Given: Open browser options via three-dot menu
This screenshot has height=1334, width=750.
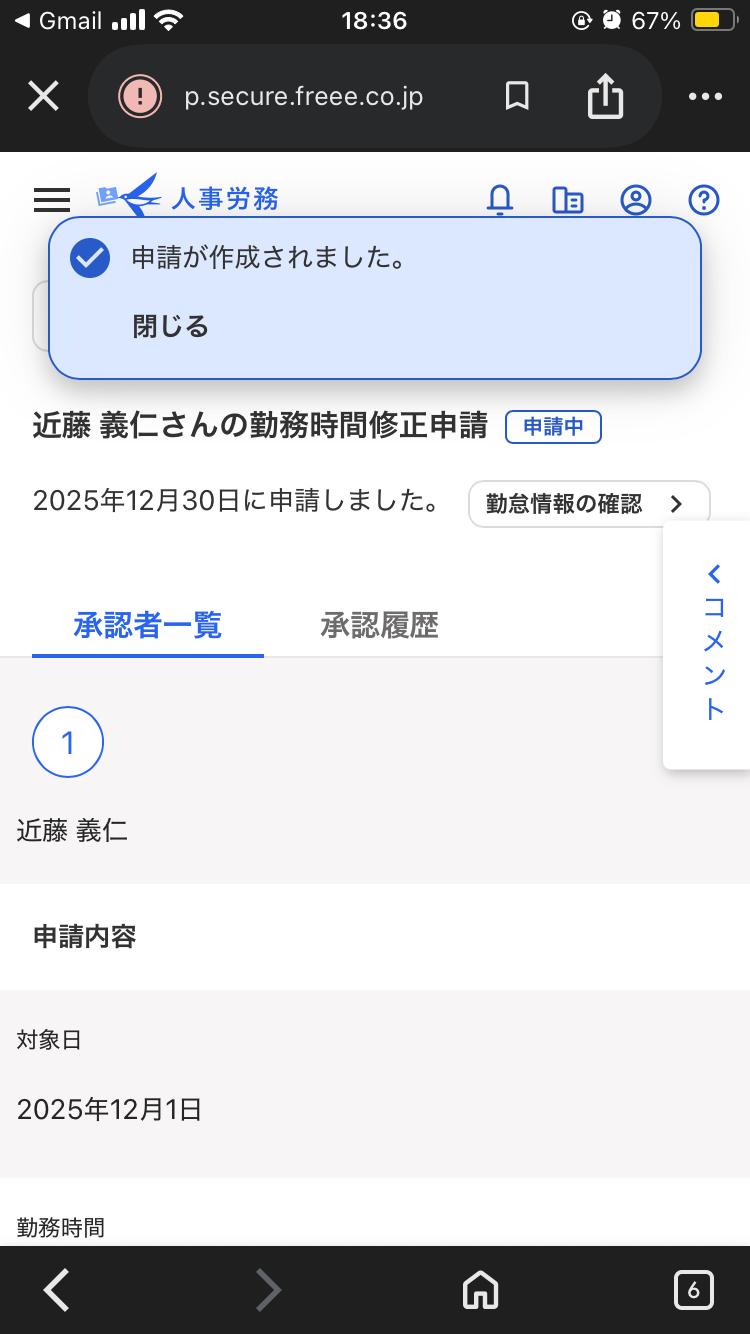Looking at the screenshot, I should point(705,95).
